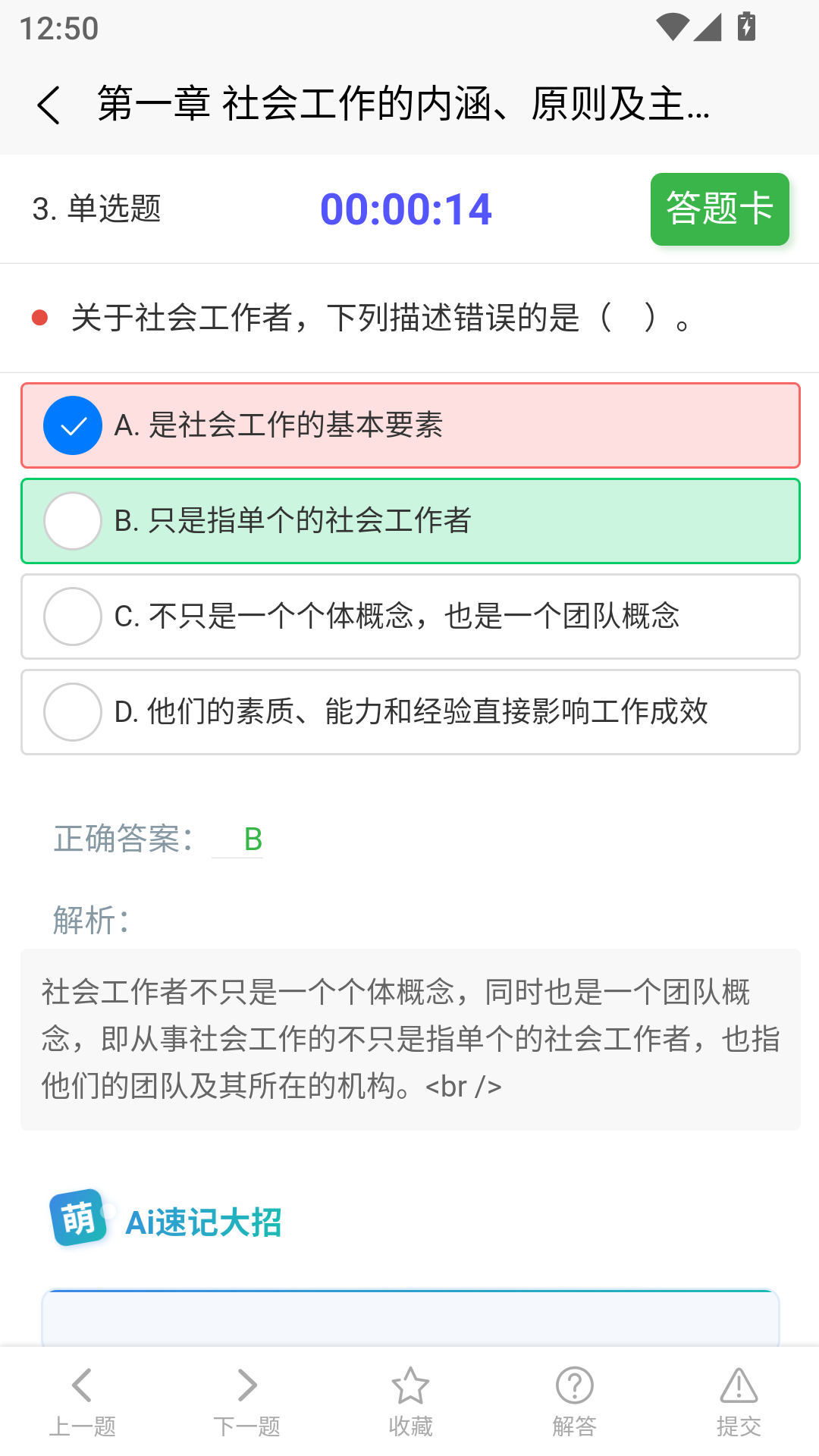
Task: Select the option C radio button
Action: click(x=72, y=617)
